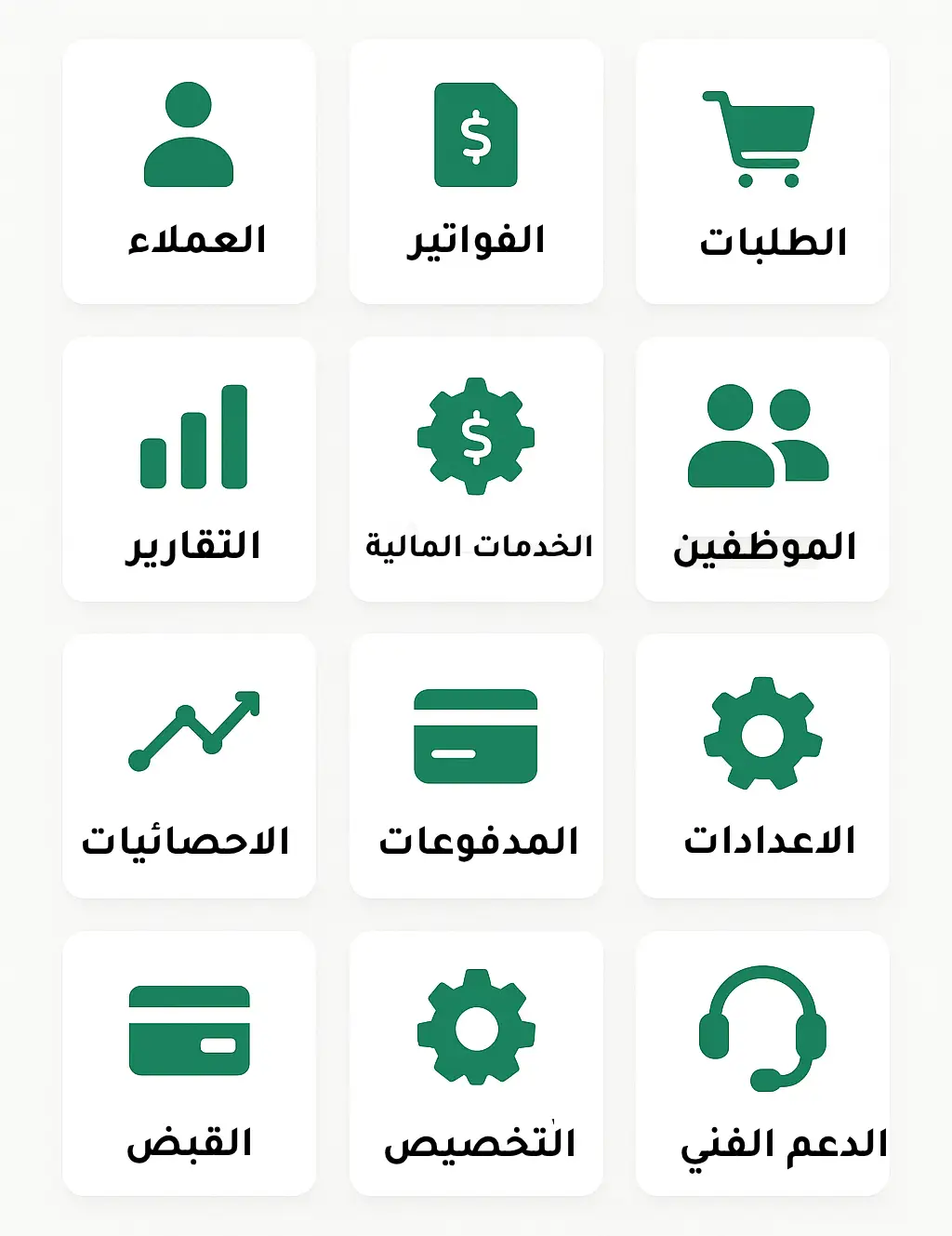Open the العملاء (Customers) card

pyautogui.click(x=189, y=172)
